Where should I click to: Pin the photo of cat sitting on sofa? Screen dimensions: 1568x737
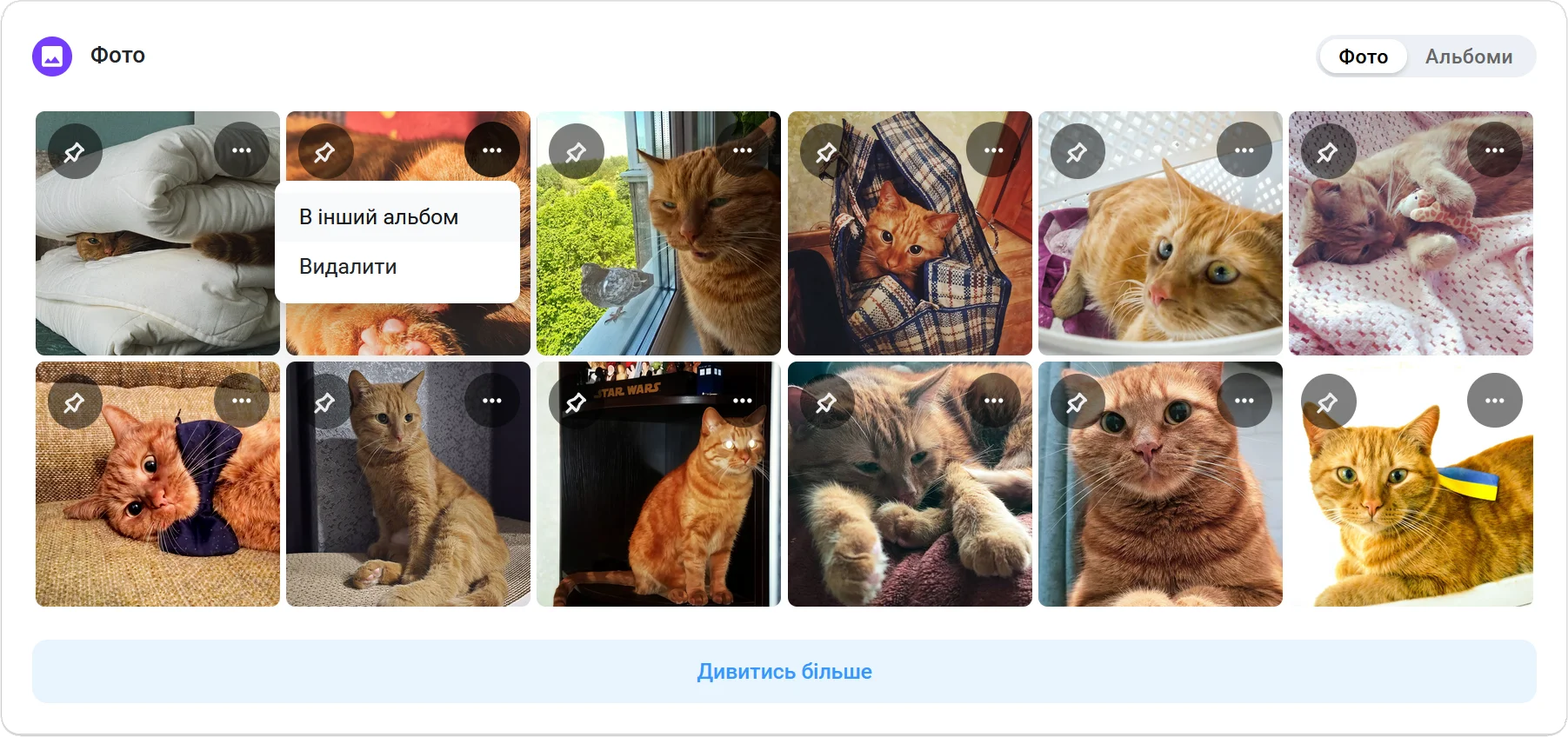324,402
